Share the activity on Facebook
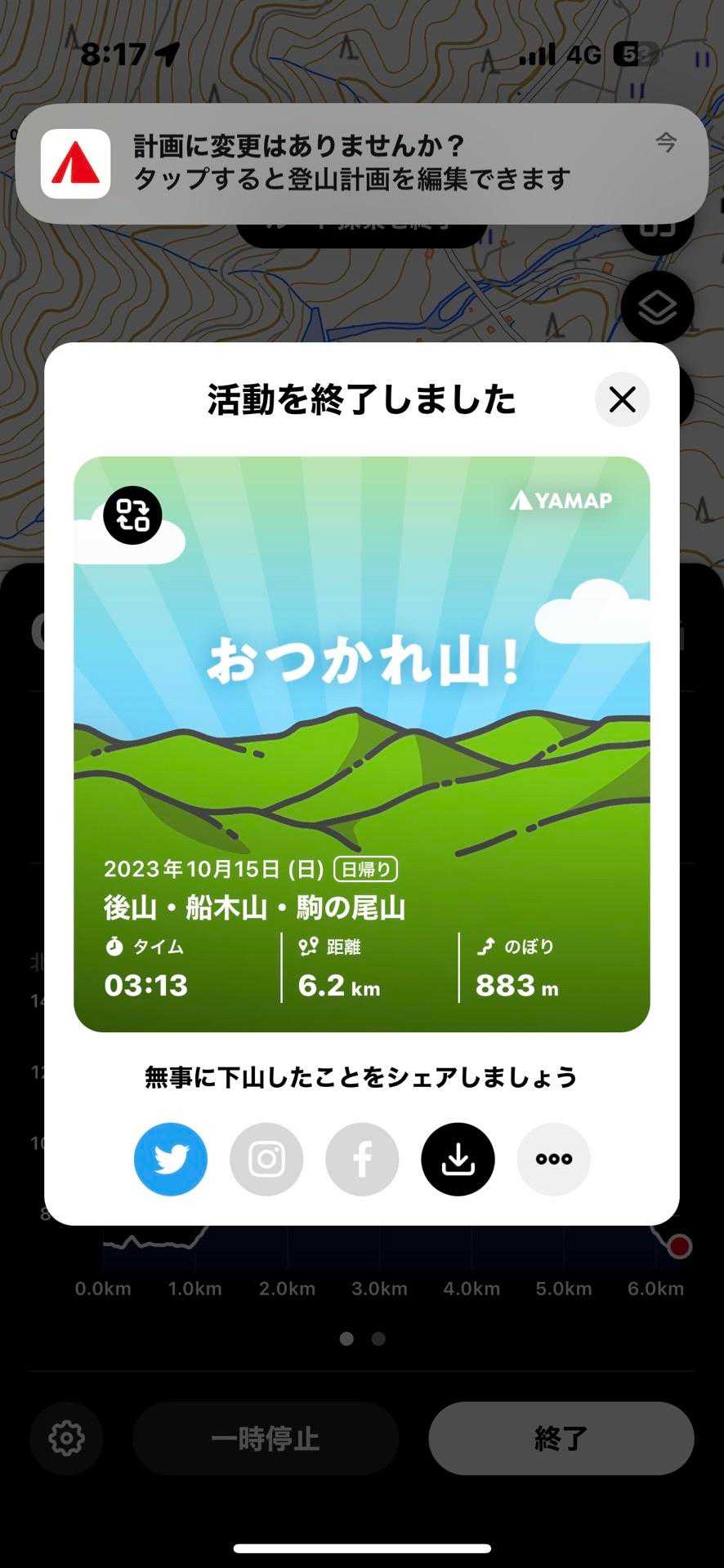This screenshot has height=1568, width=724. click(362, 1159)
